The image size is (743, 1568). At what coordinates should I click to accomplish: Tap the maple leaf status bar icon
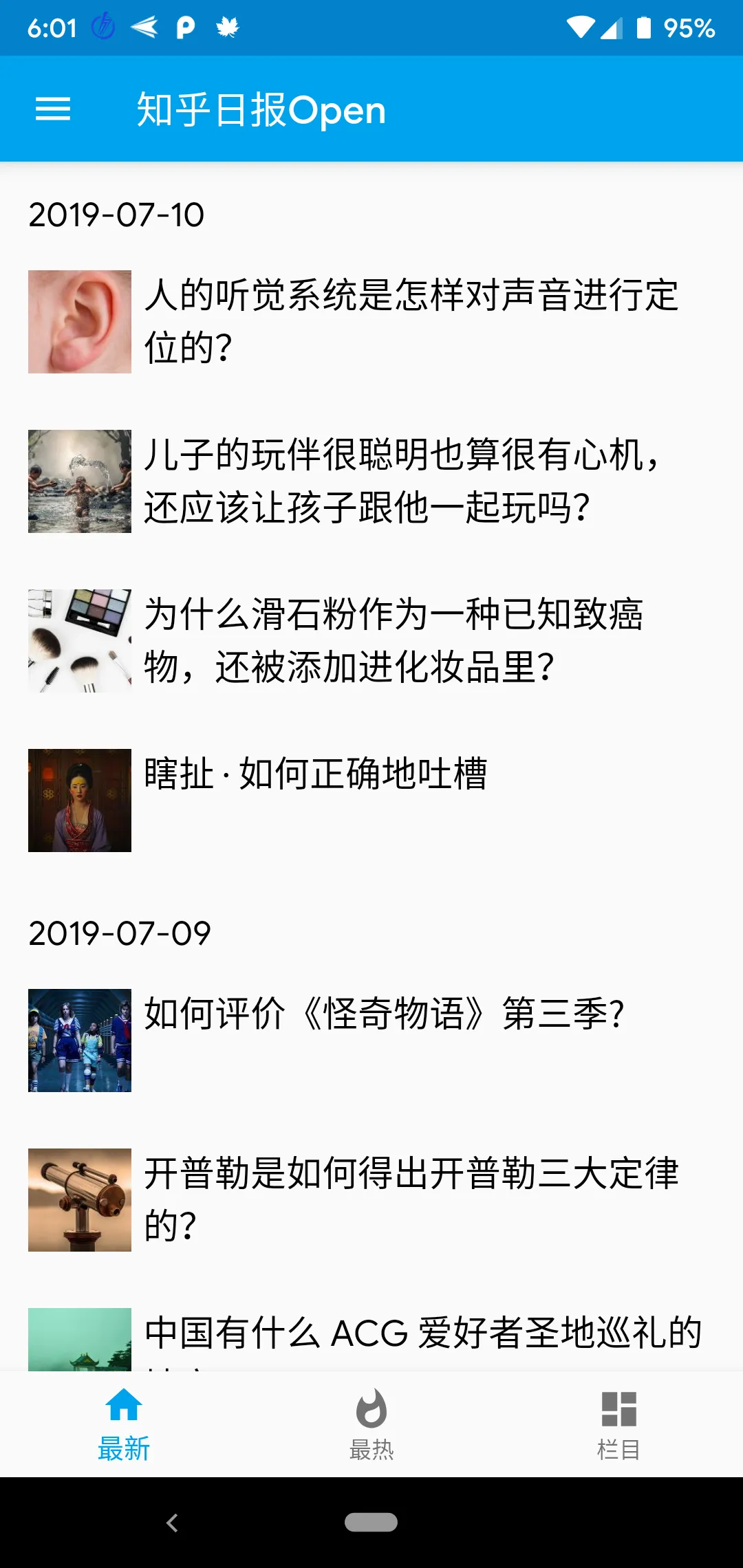[227, 28]
